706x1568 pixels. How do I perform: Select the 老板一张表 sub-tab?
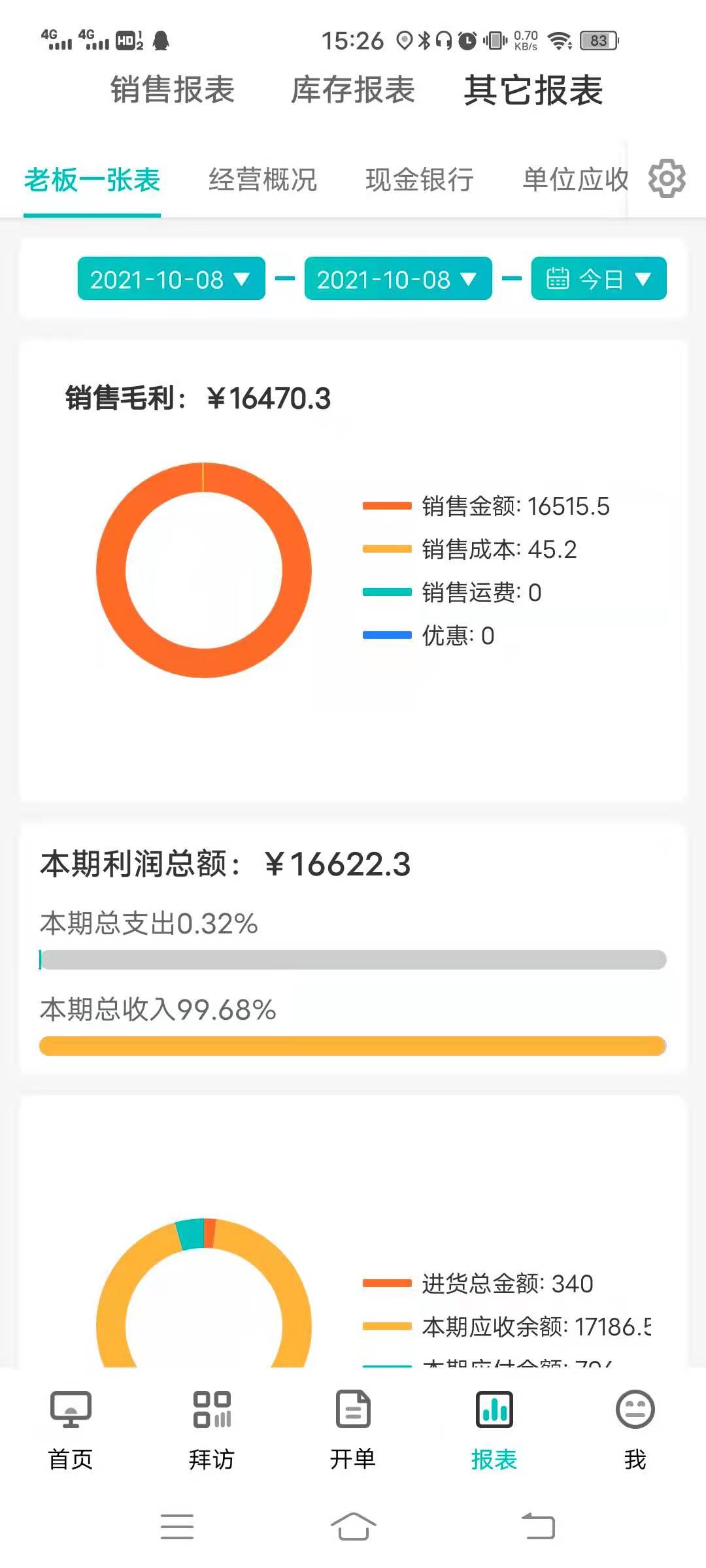(92, 180)
